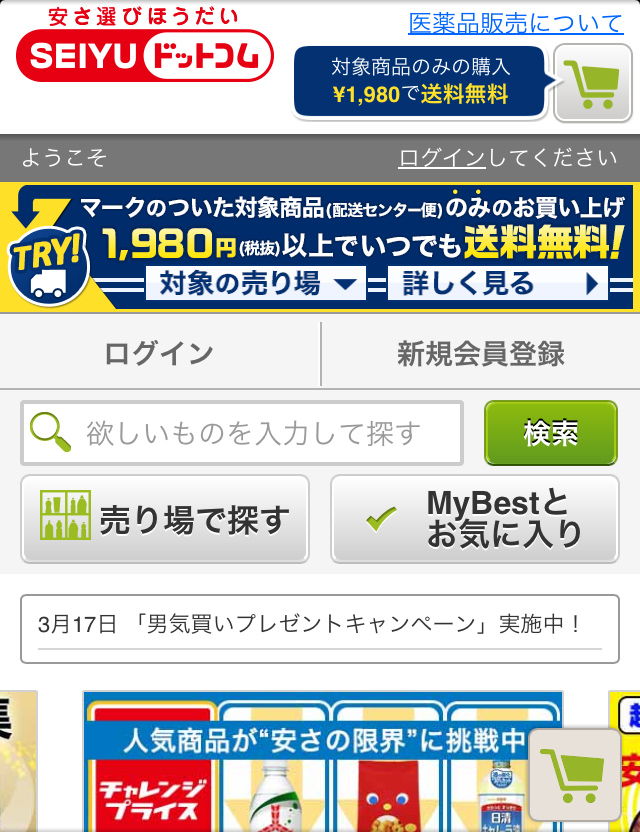The image size is (640, 832).
Task: Open the shopping cart in header
Action: [x=592, y=83]
